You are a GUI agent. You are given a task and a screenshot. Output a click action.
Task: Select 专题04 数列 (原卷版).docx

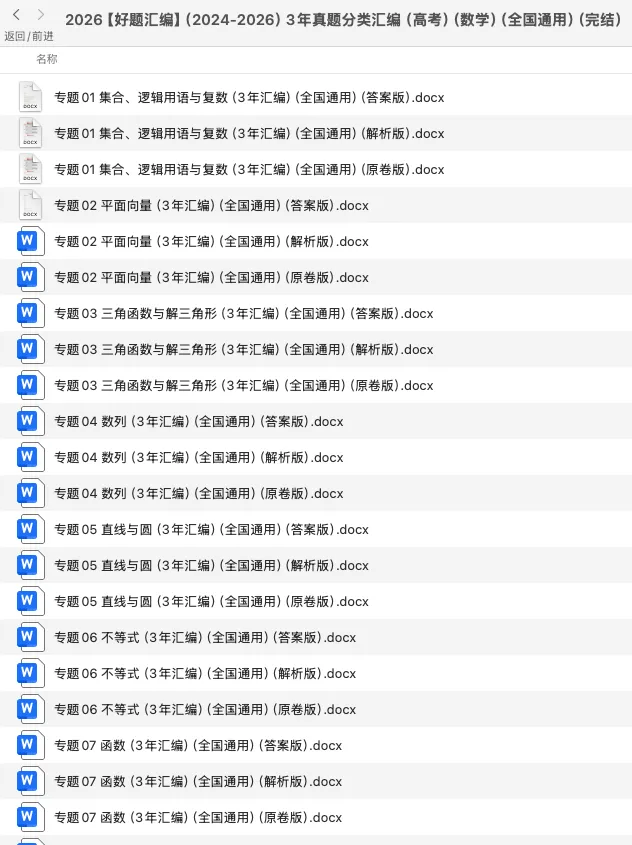click(316, 494)
